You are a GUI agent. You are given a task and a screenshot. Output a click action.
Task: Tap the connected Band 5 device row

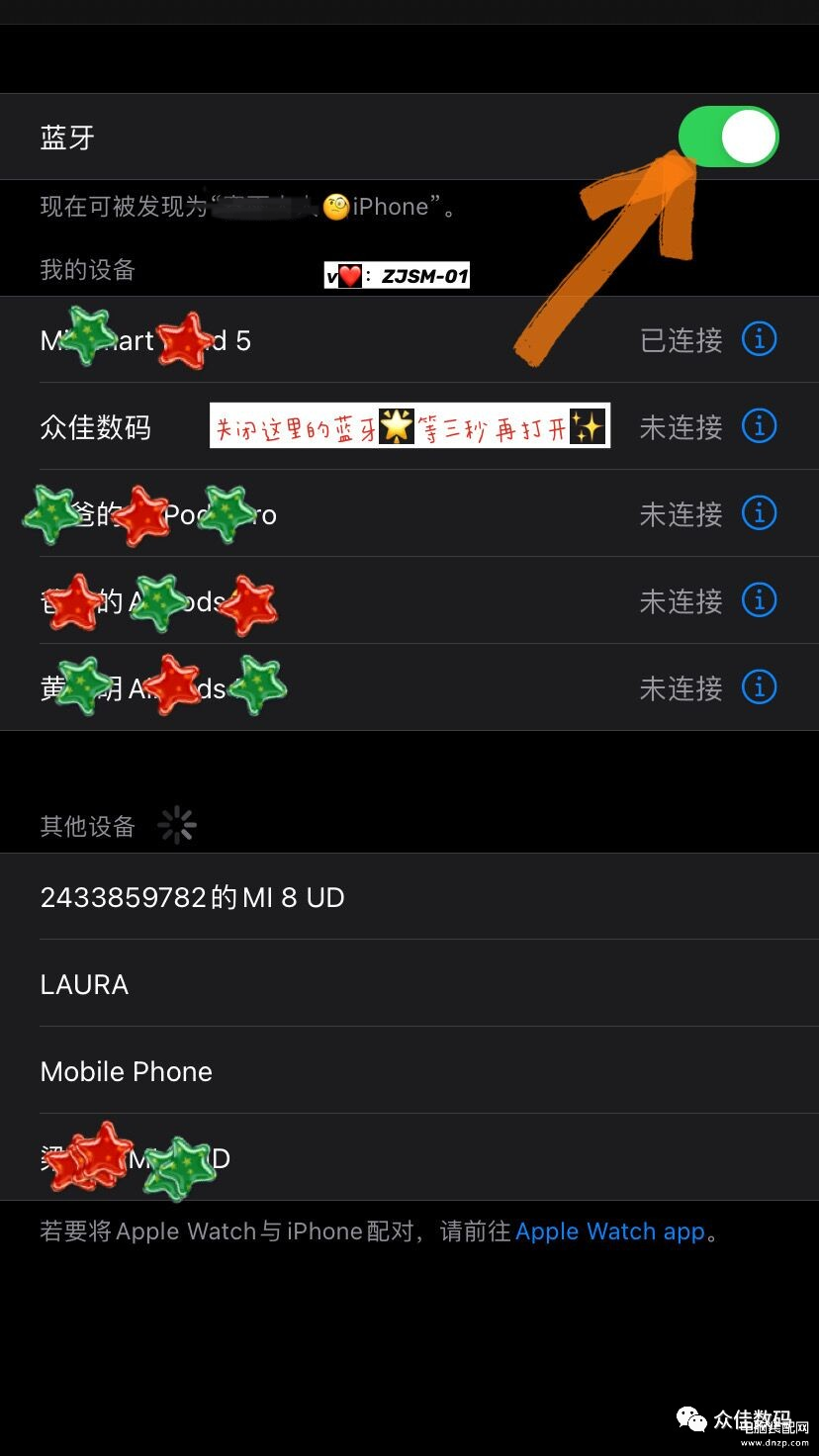pos(409,339)
